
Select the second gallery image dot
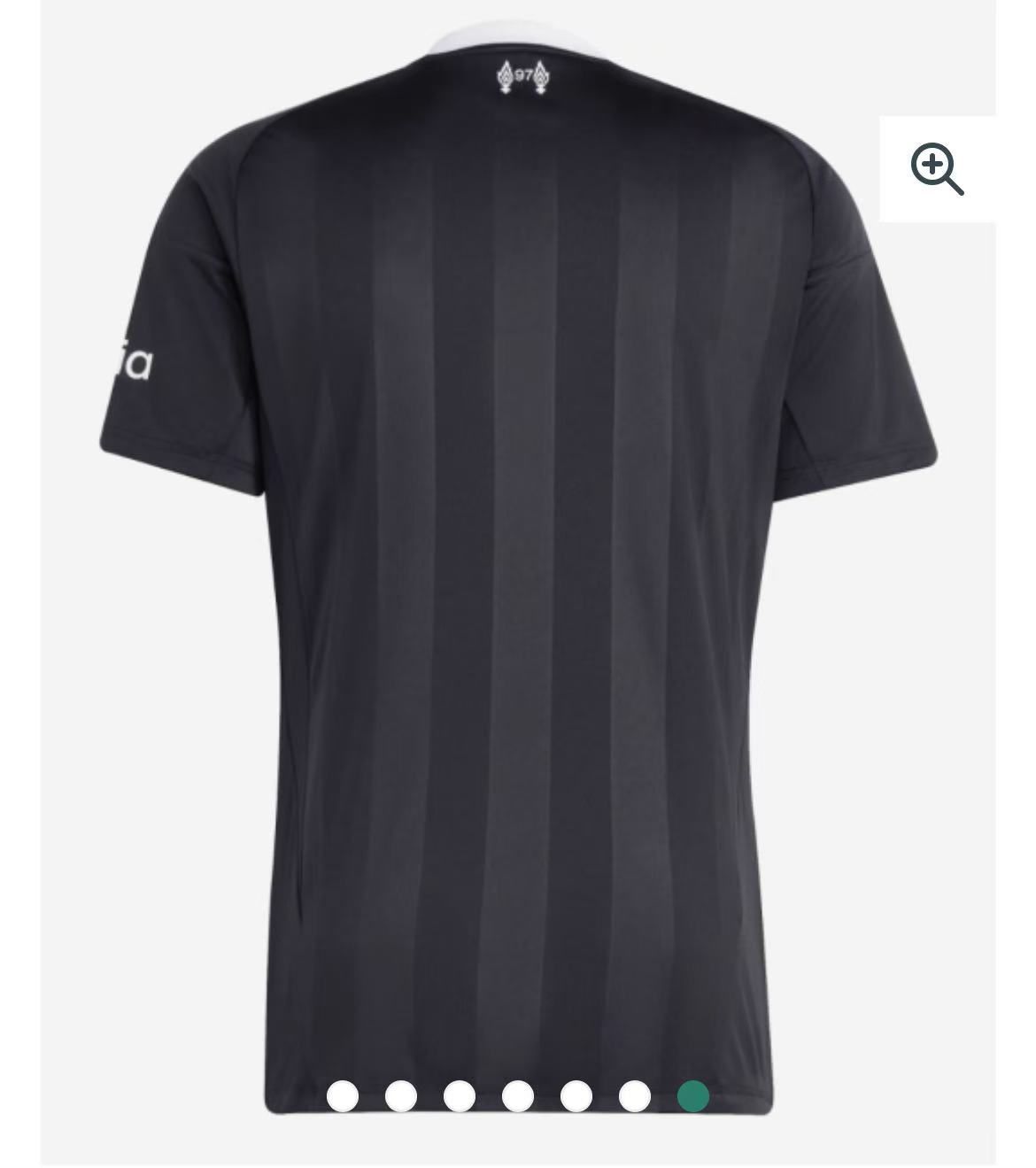401,1095
